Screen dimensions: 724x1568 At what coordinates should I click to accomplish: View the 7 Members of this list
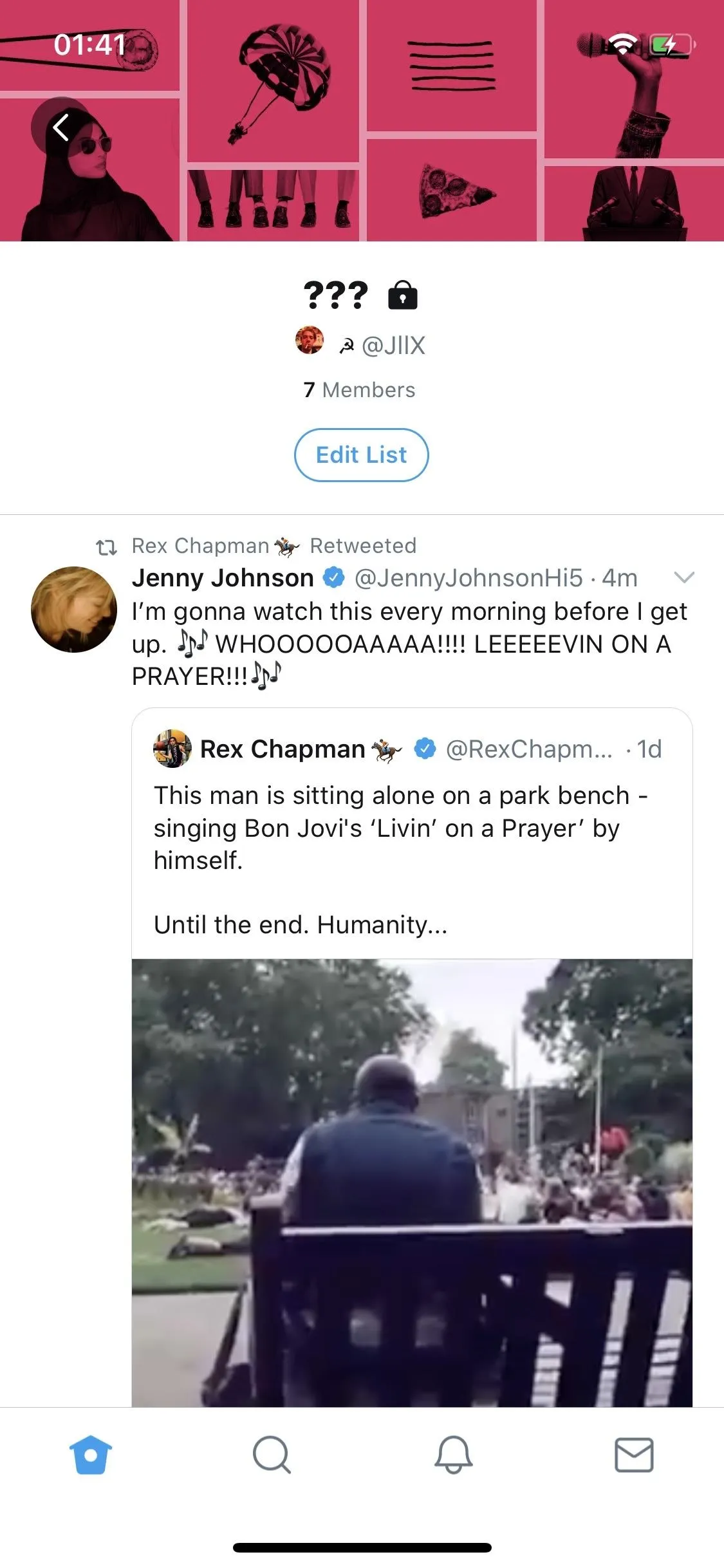359,390
